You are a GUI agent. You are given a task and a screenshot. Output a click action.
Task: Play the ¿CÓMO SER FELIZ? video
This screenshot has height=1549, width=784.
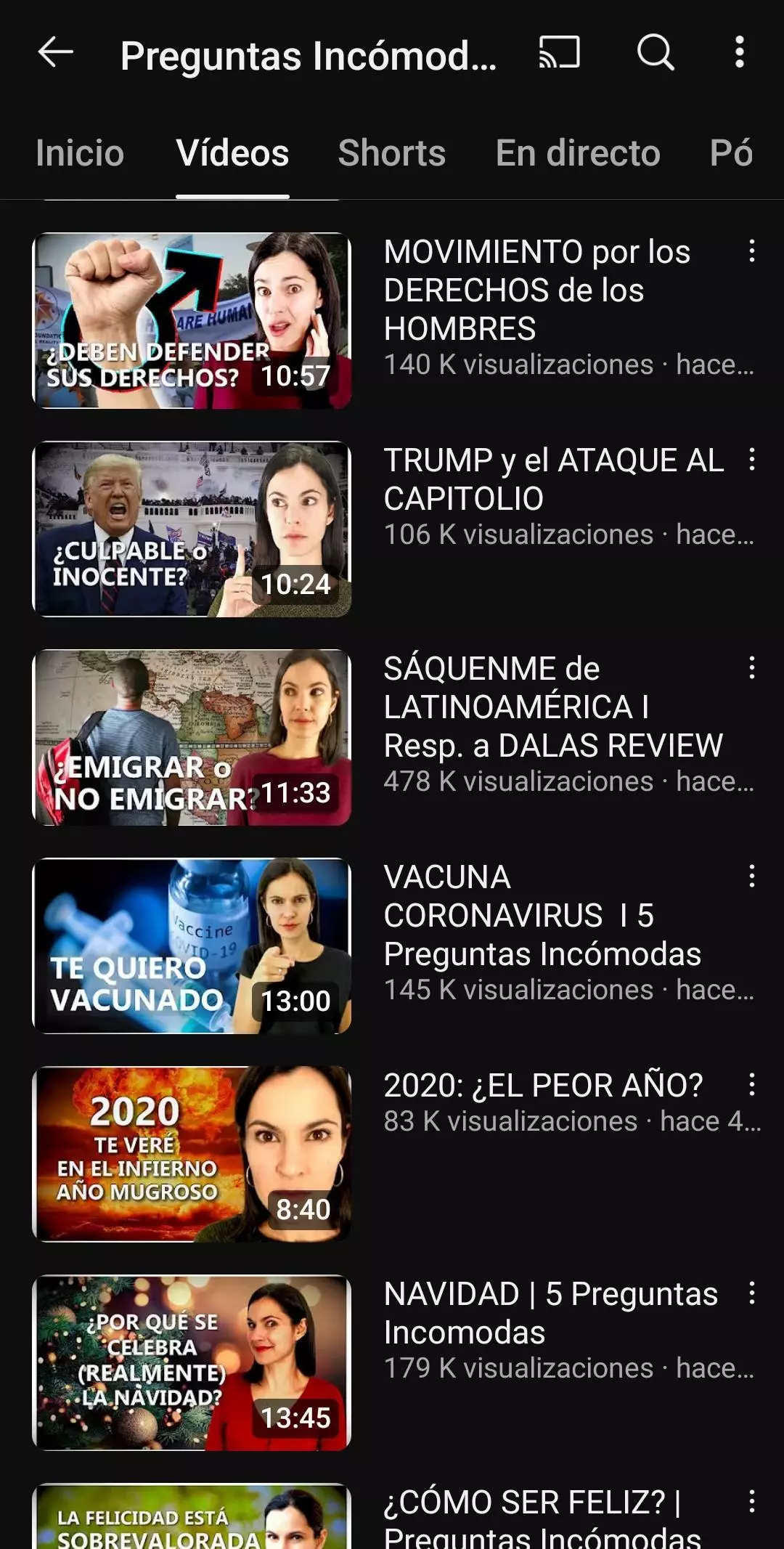click(x=192, y=1516)
